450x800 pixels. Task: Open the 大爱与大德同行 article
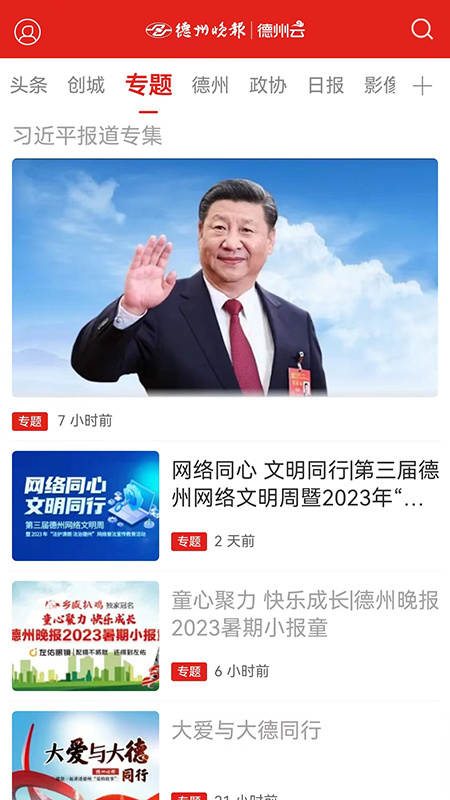pos(225,756)
